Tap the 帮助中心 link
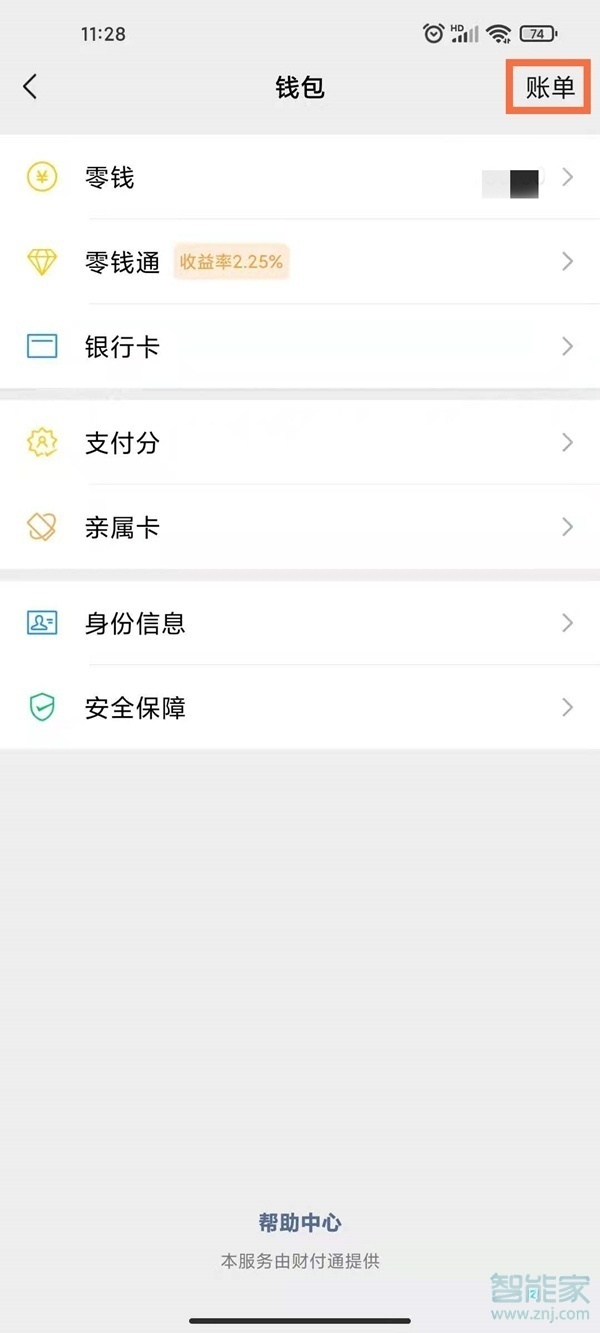The height and width of the screenshot is (1333, 600). point(300,1222)
